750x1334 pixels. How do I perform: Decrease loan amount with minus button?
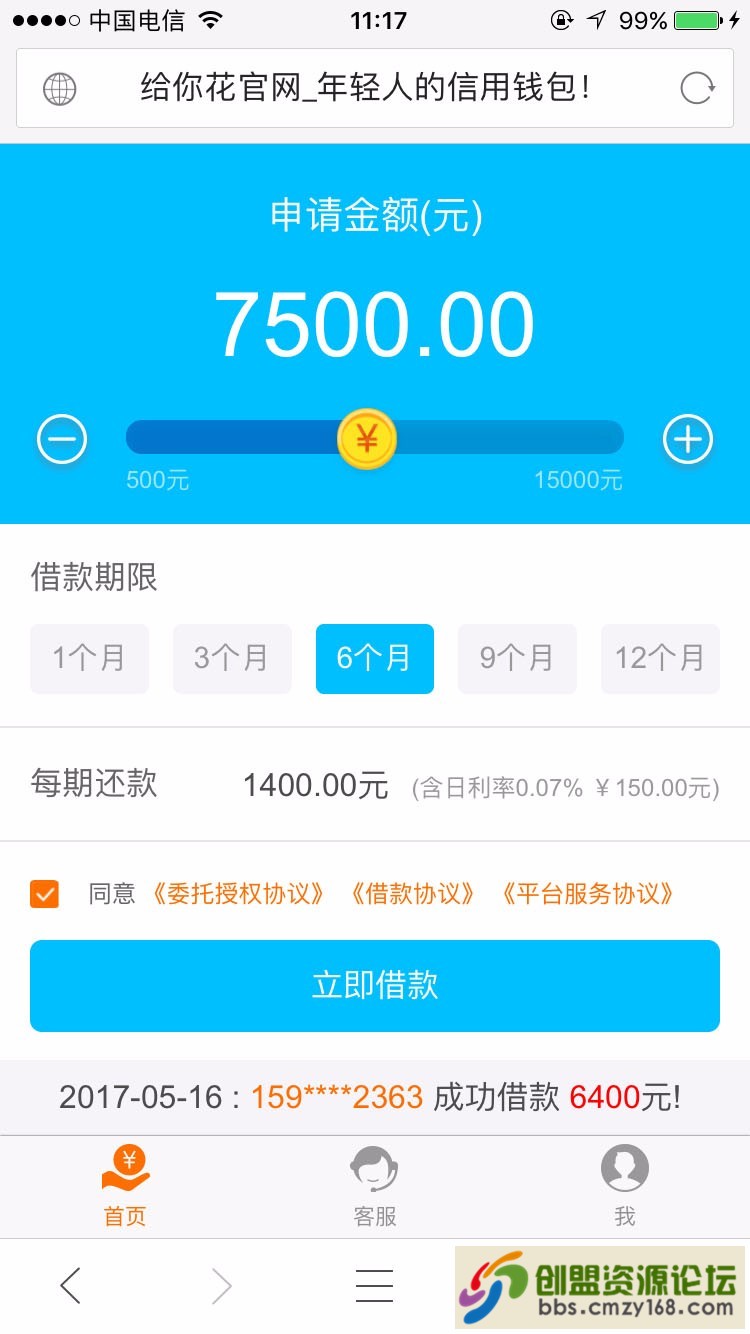62,439
